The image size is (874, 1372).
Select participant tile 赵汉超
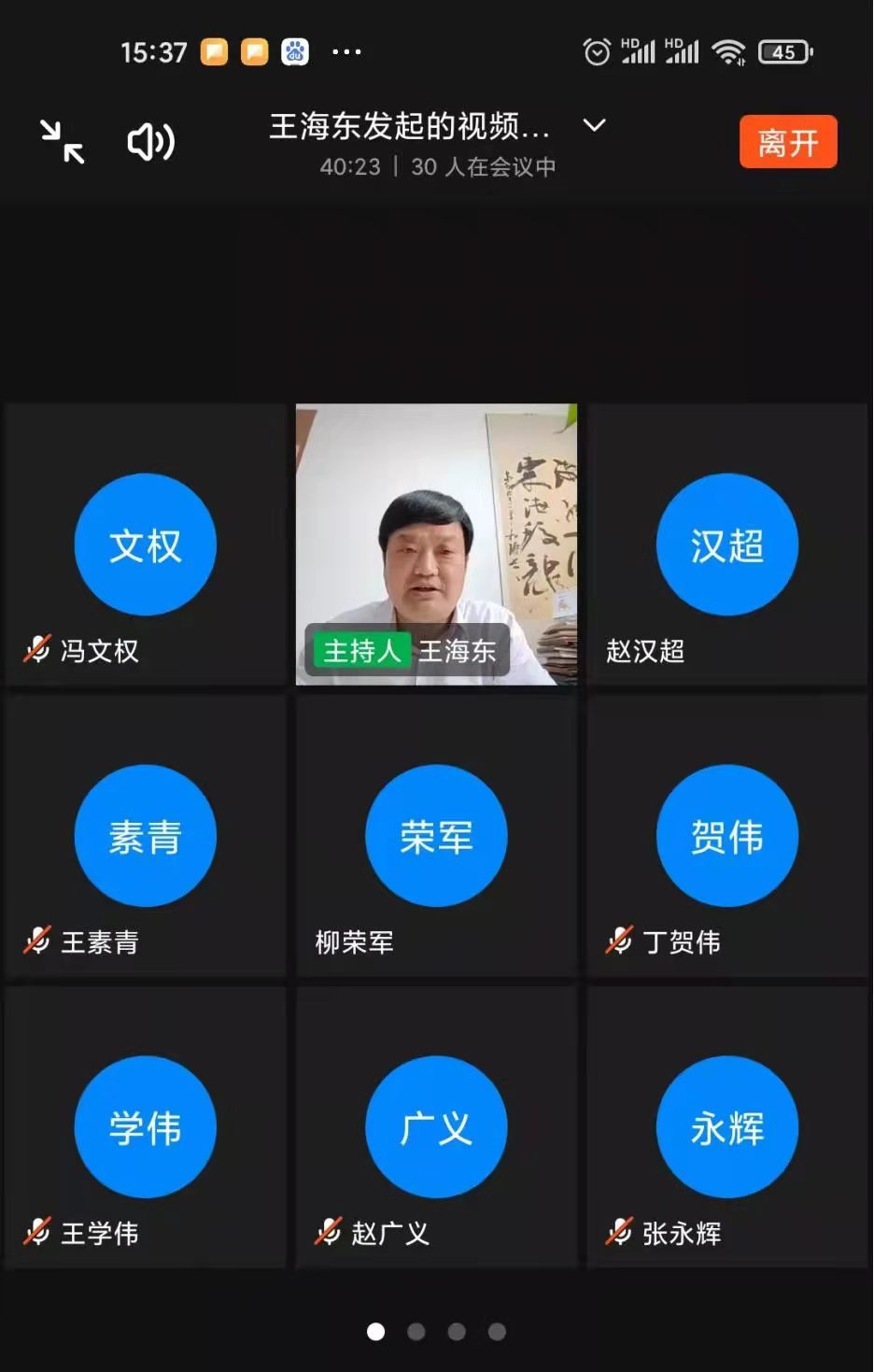[726, 545]
